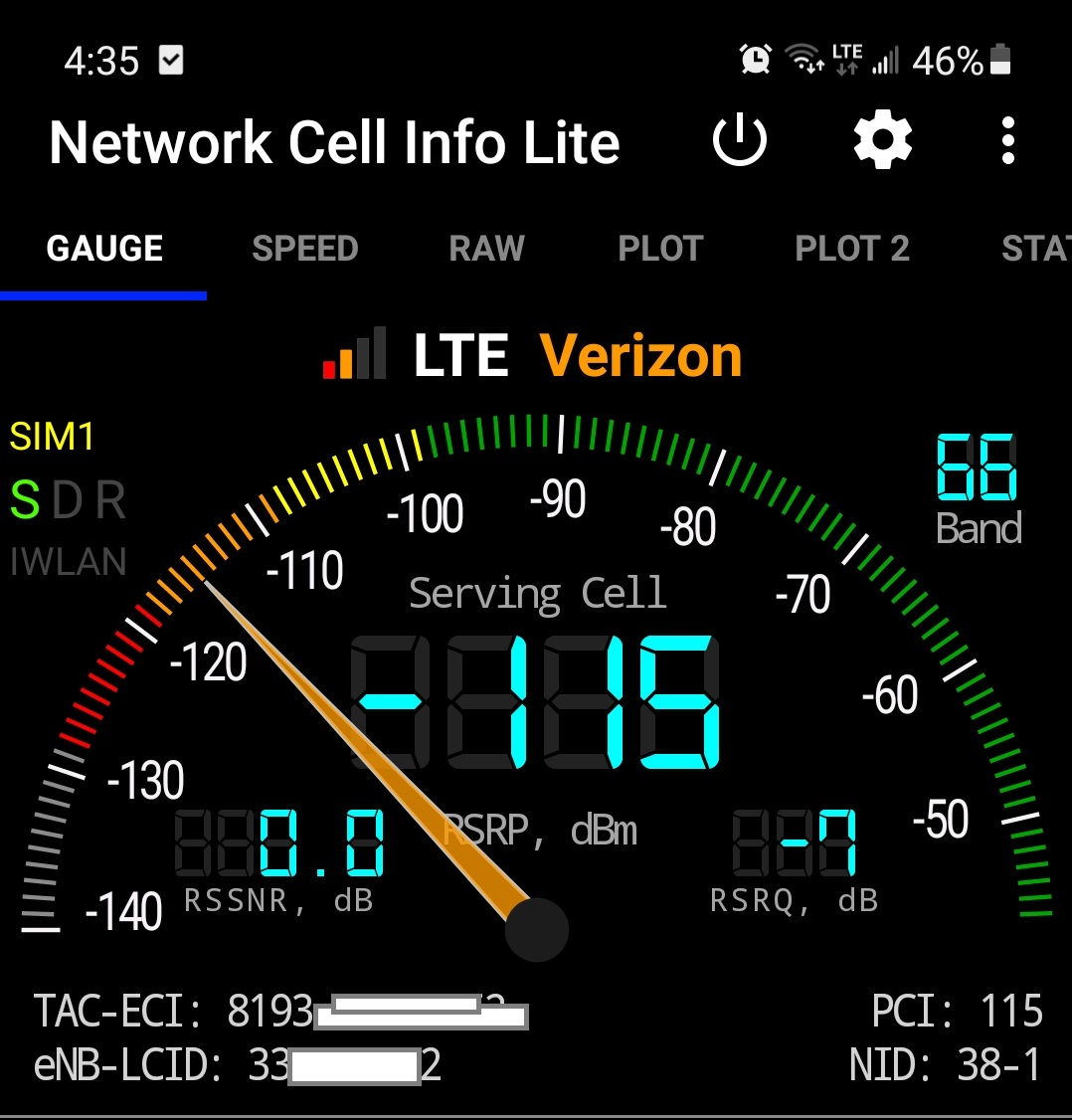Switch to the PLOT 2 tab

point(852,249)
